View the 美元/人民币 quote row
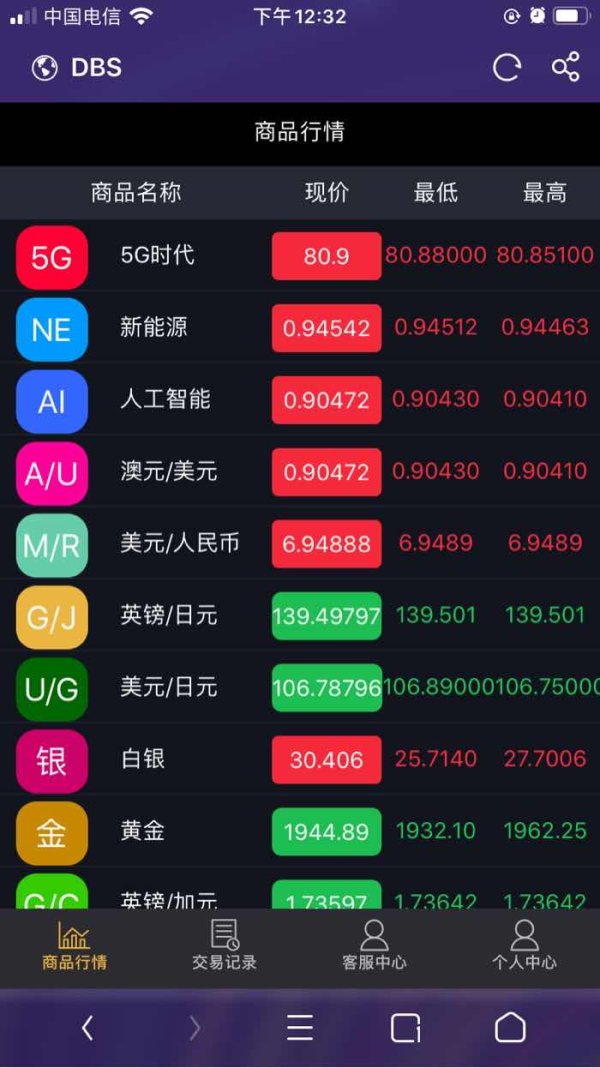This screenshot has height=1068, width=600. (x=300, y=544)
